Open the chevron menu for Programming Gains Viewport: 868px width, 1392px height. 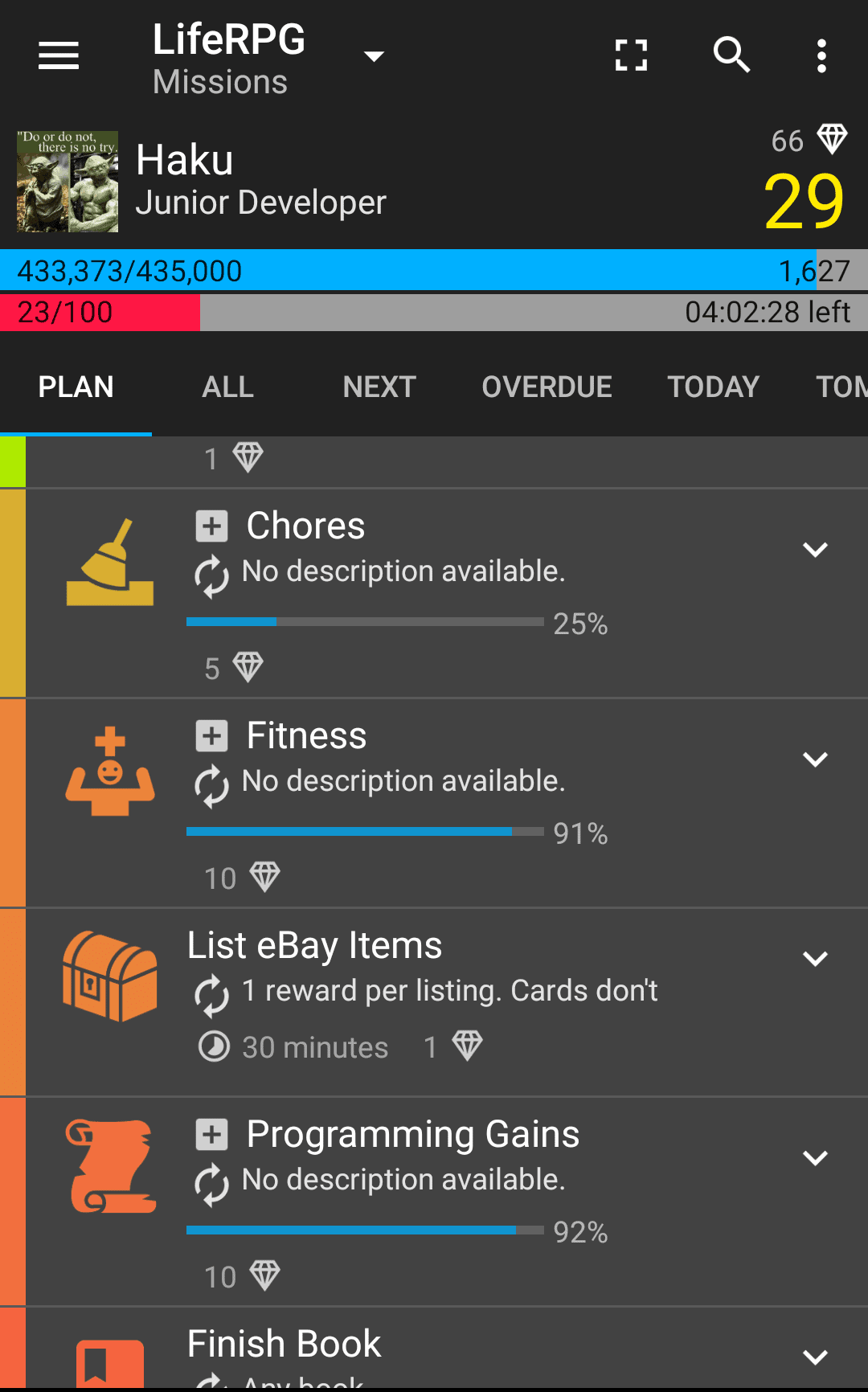815,1158
